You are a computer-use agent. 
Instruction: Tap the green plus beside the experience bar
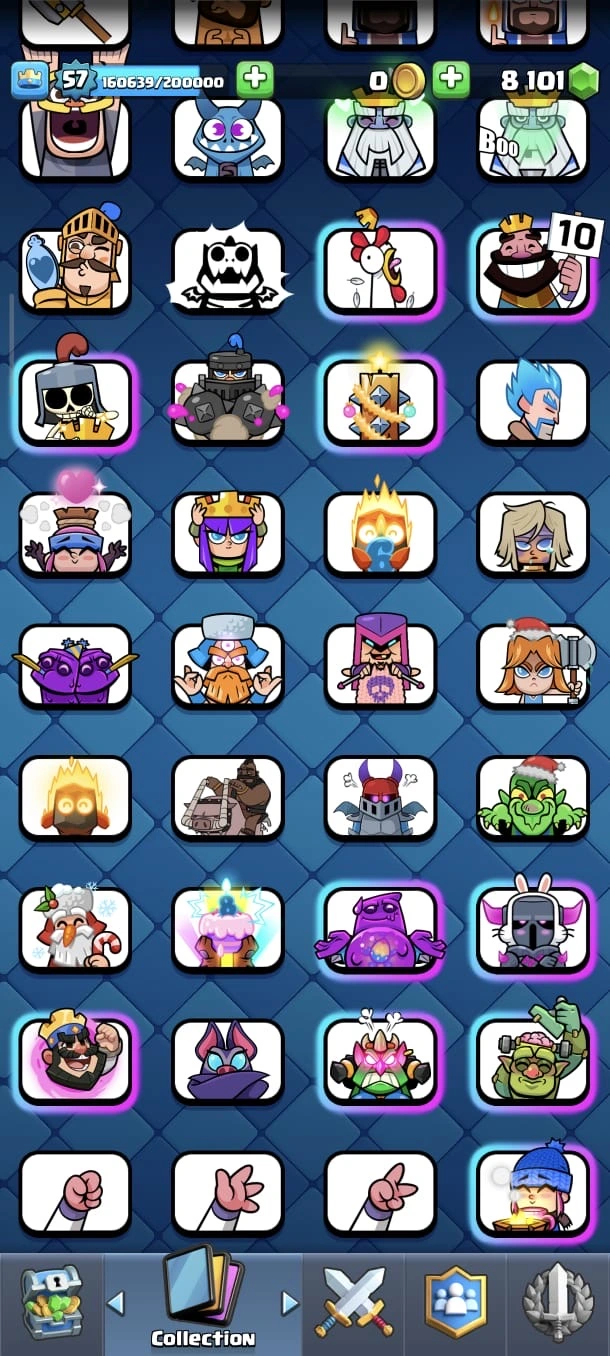coord(254,79)
